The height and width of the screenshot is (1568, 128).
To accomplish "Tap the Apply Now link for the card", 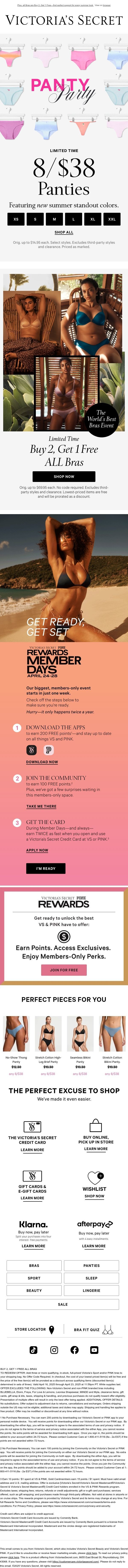I will pos(37,850).
